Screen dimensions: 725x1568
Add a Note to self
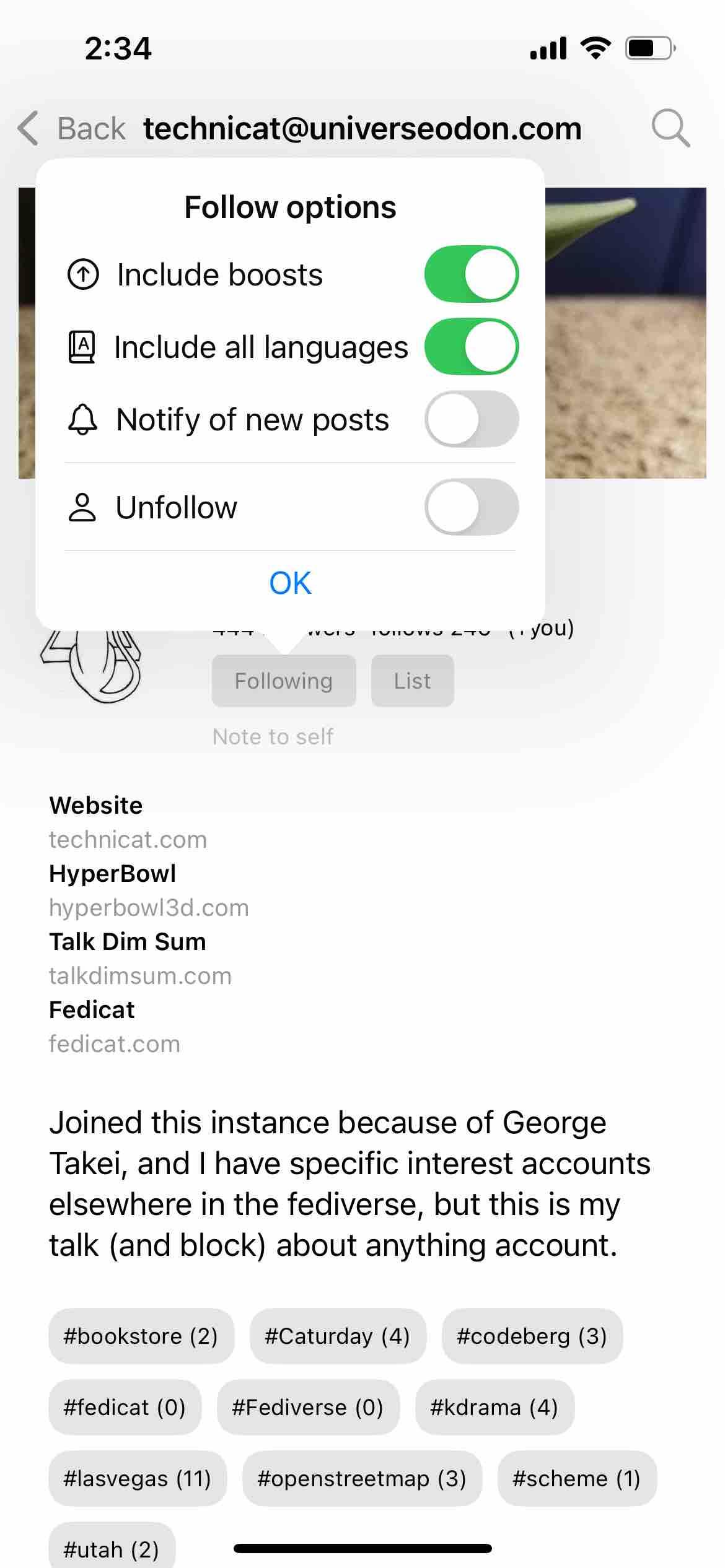point(273,737)
